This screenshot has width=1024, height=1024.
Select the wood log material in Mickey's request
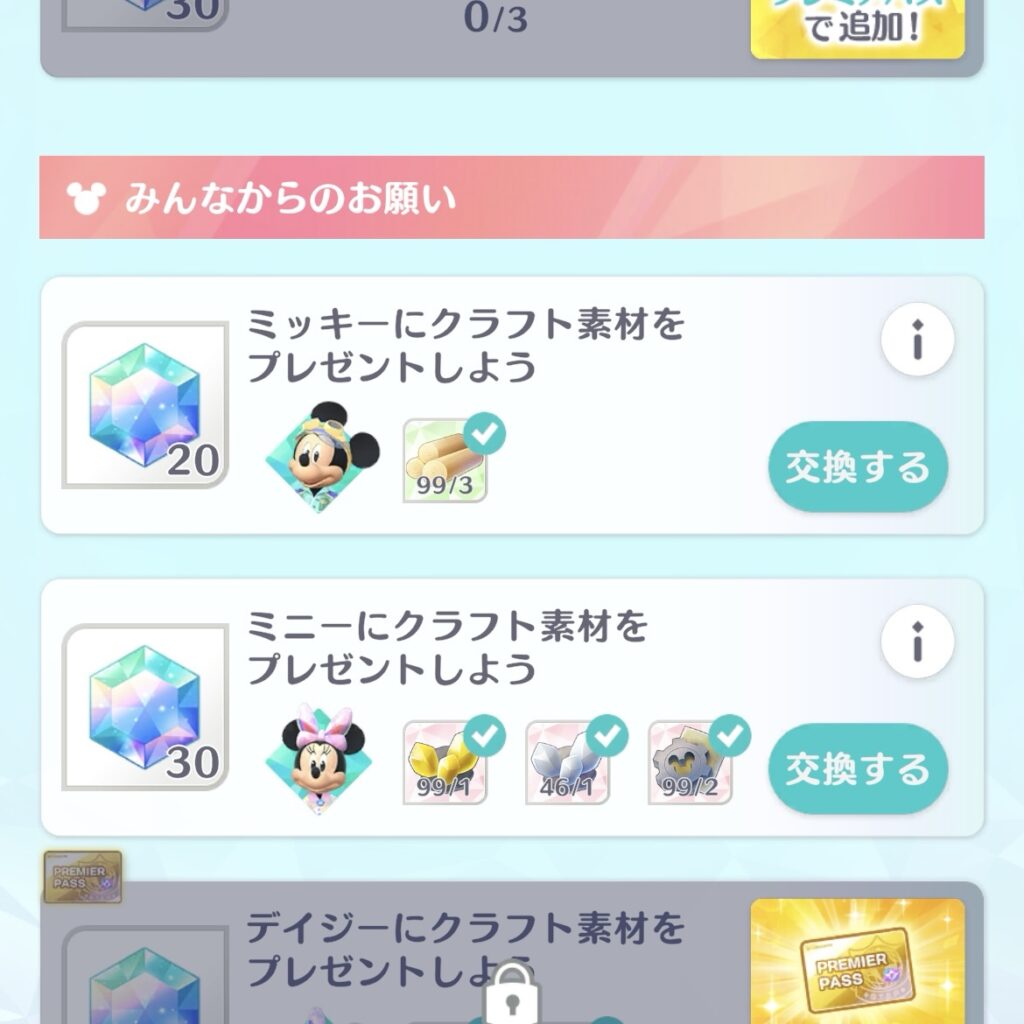[x=446, y=462]
